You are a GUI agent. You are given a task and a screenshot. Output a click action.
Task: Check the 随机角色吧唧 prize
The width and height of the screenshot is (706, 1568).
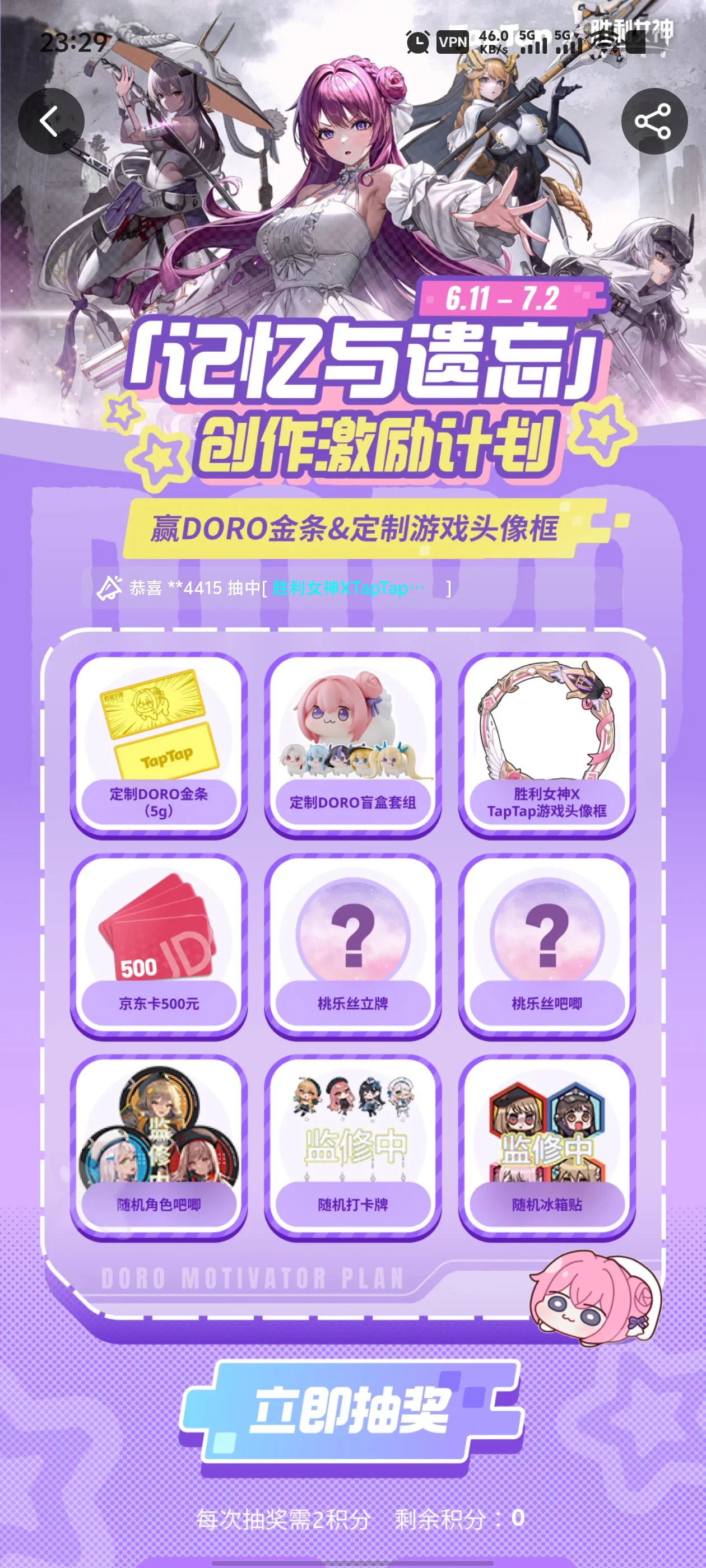point(159,1147)
